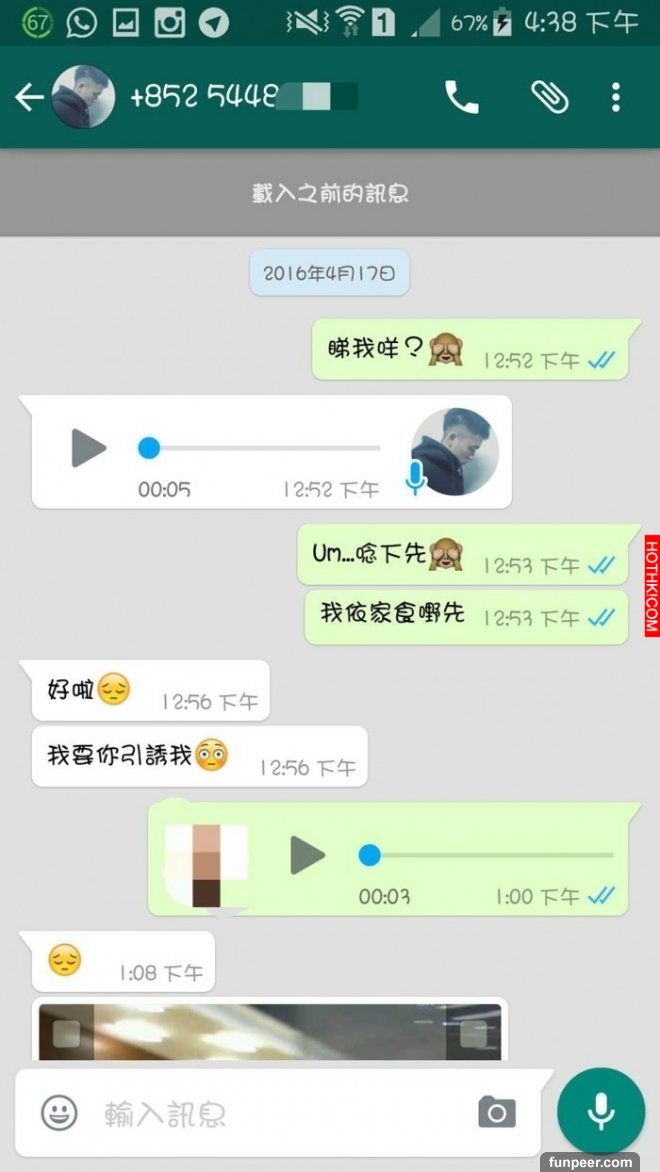
Task: Play the 00:05 received voice message
Action: coord(88,449)
